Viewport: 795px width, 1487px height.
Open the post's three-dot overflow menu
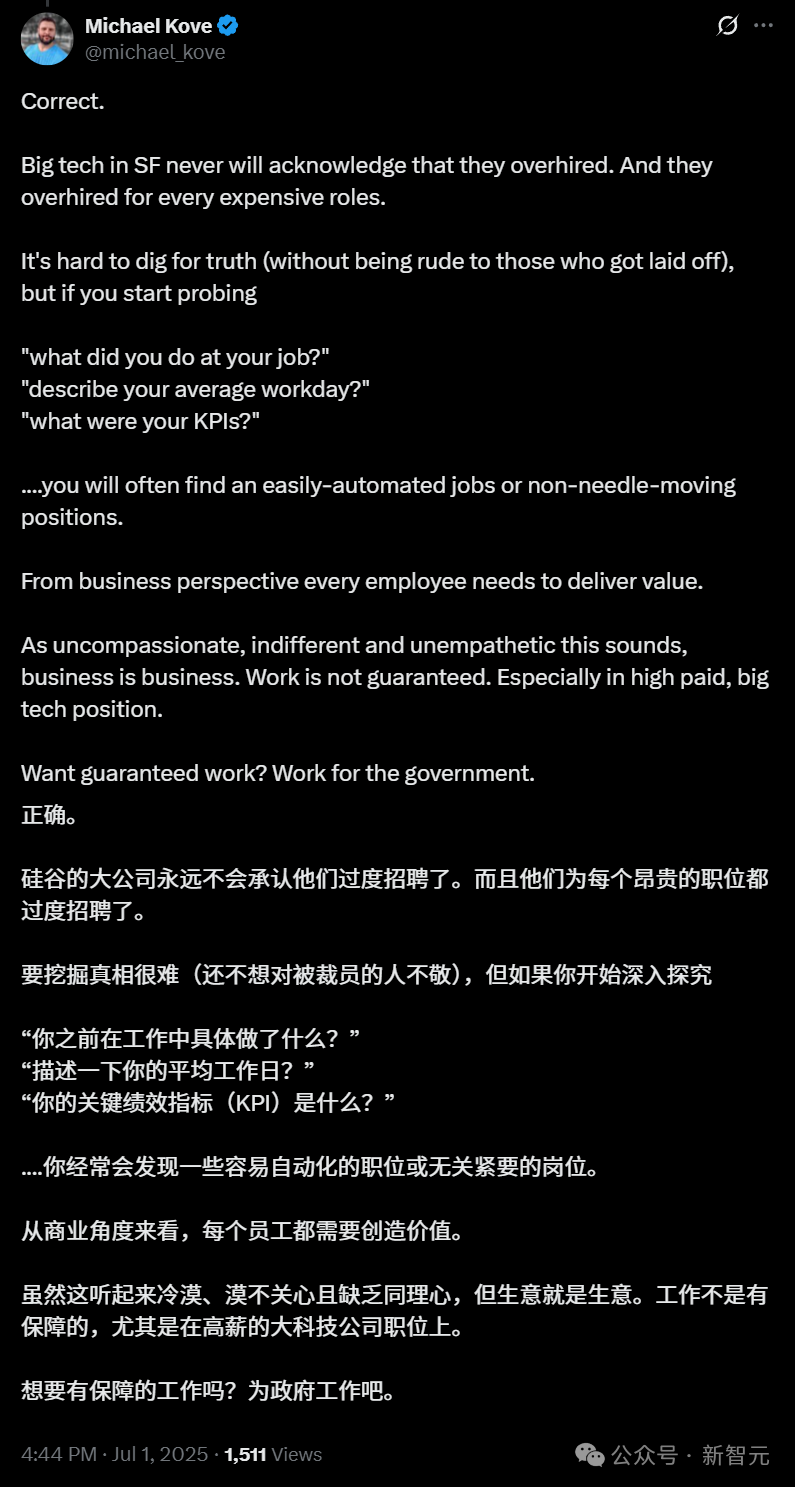[763, 26]
